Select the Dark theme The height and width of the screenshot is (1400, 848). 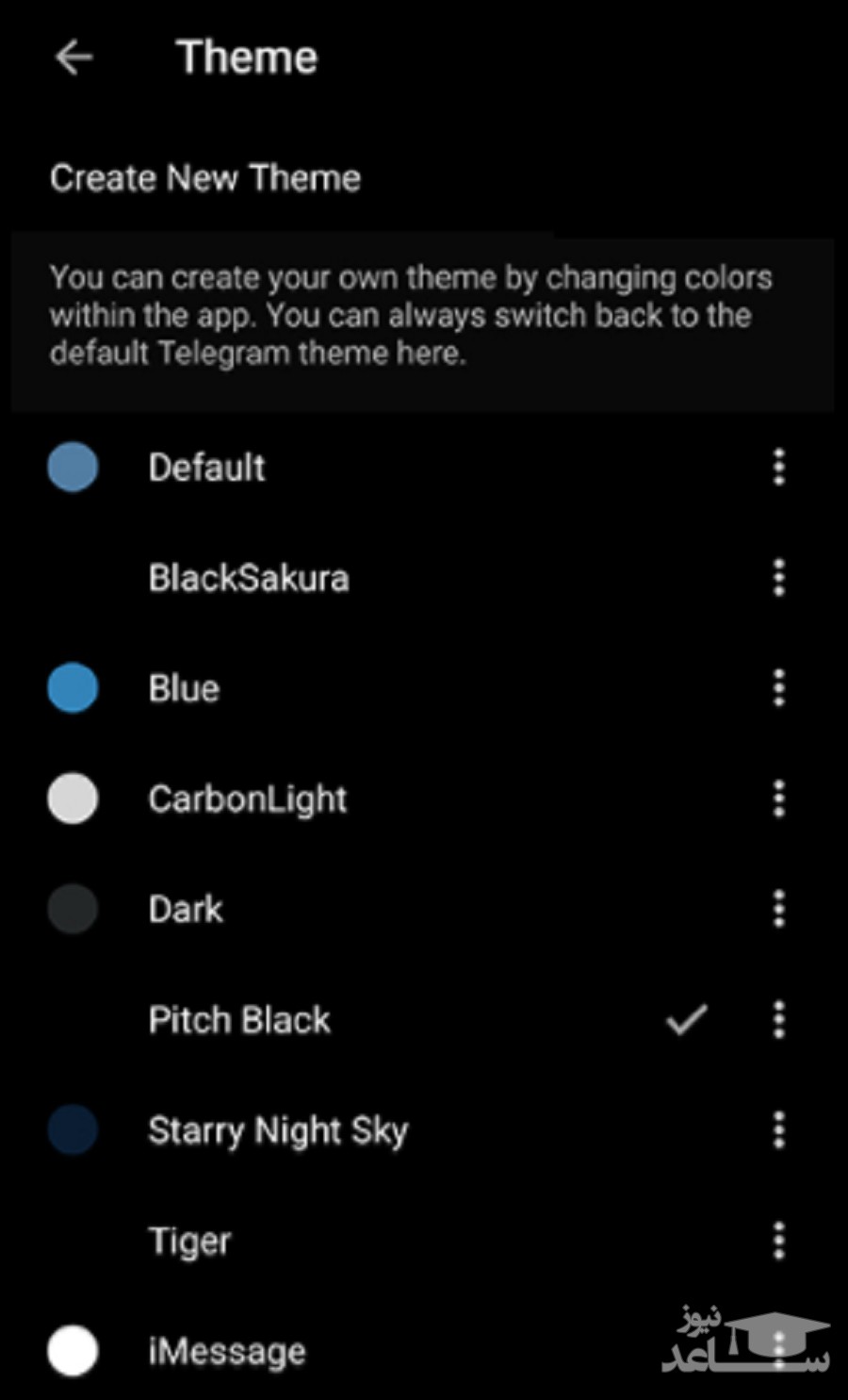point(187,910)
